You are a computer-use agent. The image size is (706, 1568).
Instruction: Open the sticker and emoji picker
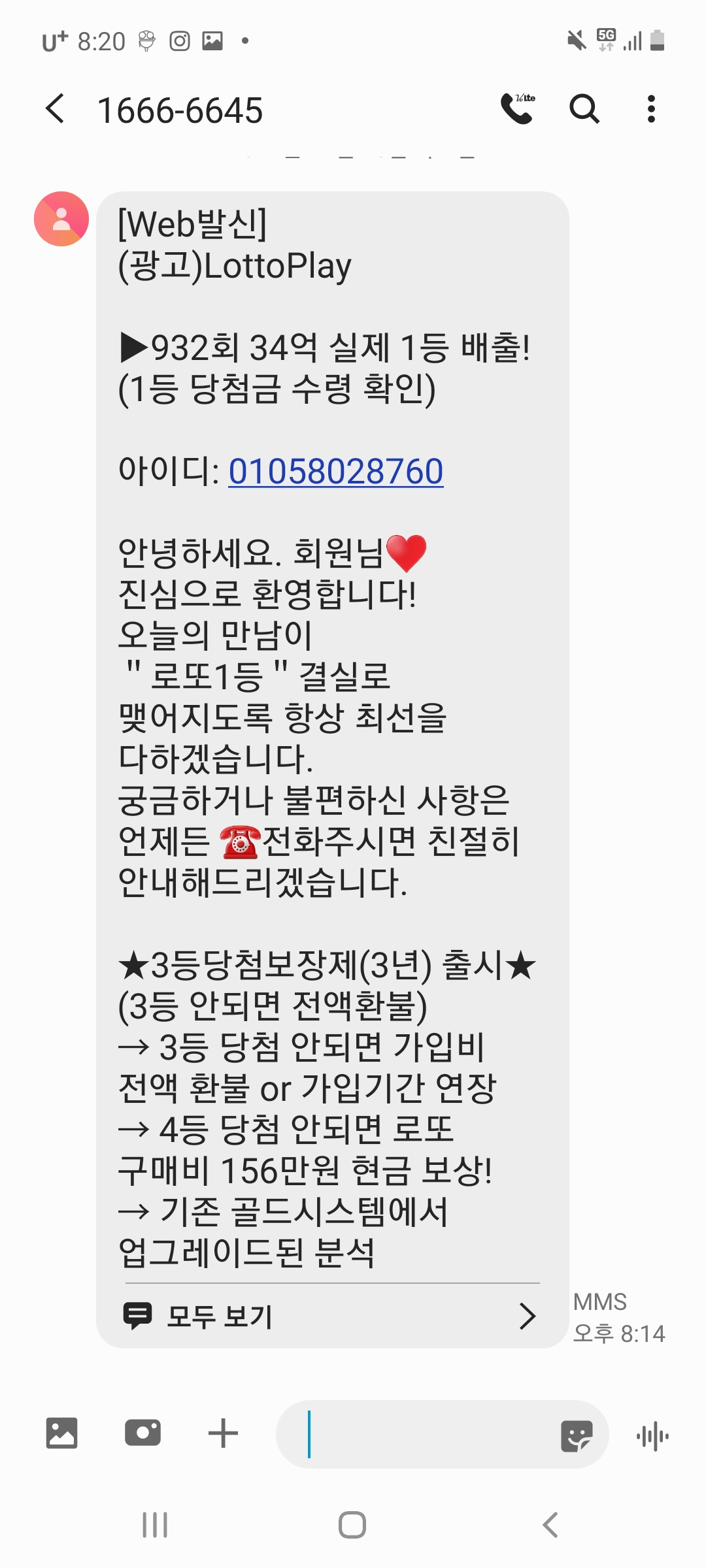tap(577, 1436)
